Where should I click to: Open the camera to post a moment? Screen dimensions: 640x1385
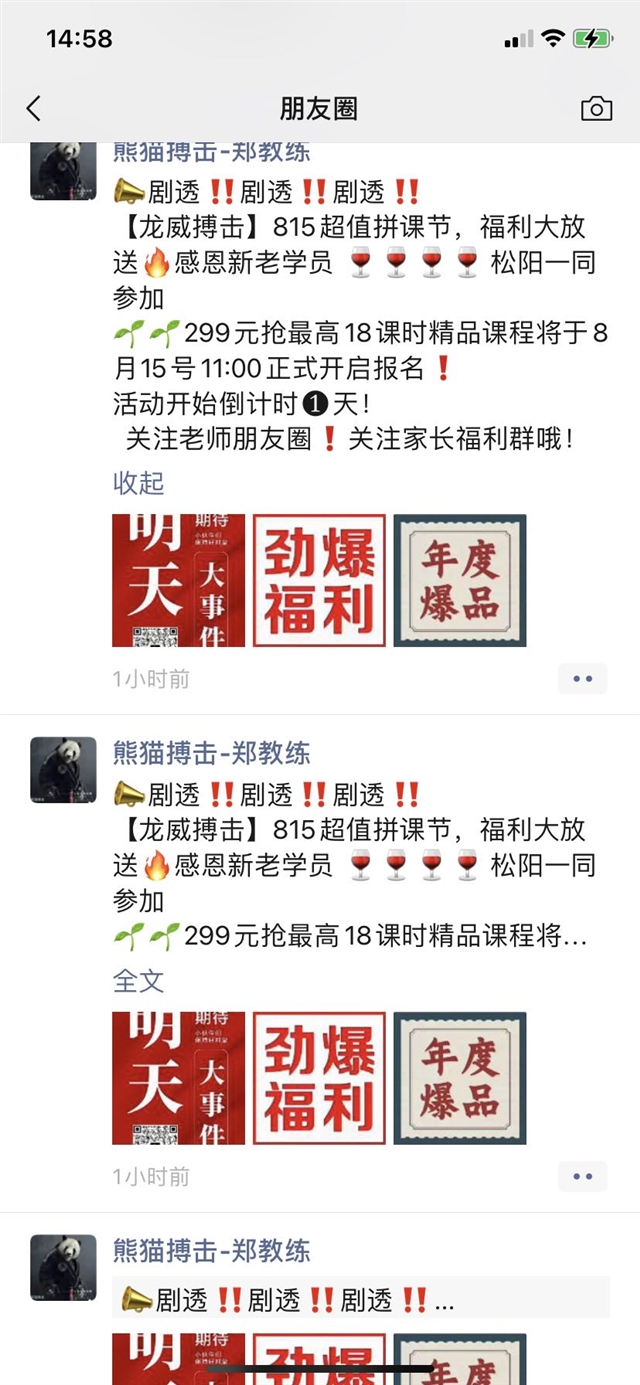point(596,109)
